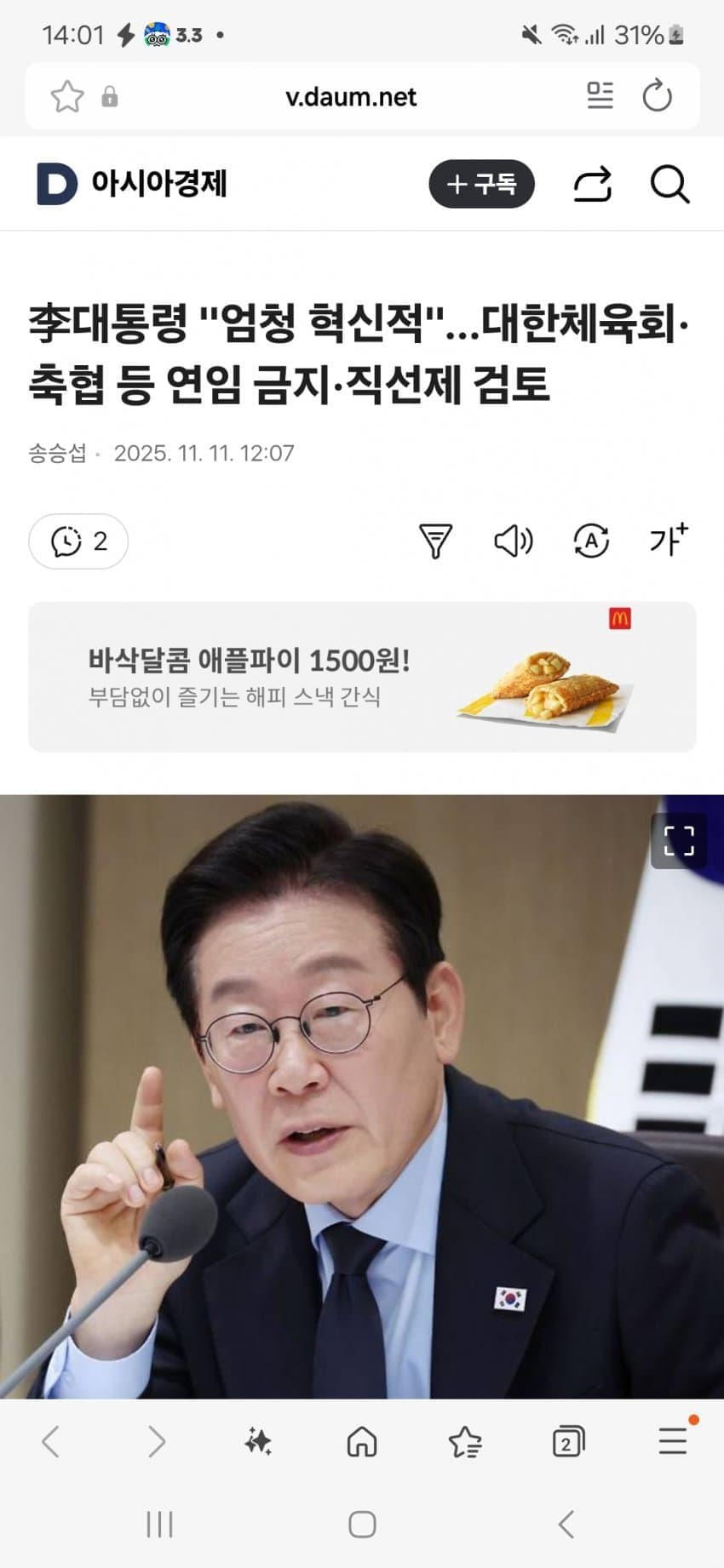Reload the current page
Screen dimensions: 724x1568
click(x=657, y=95)
